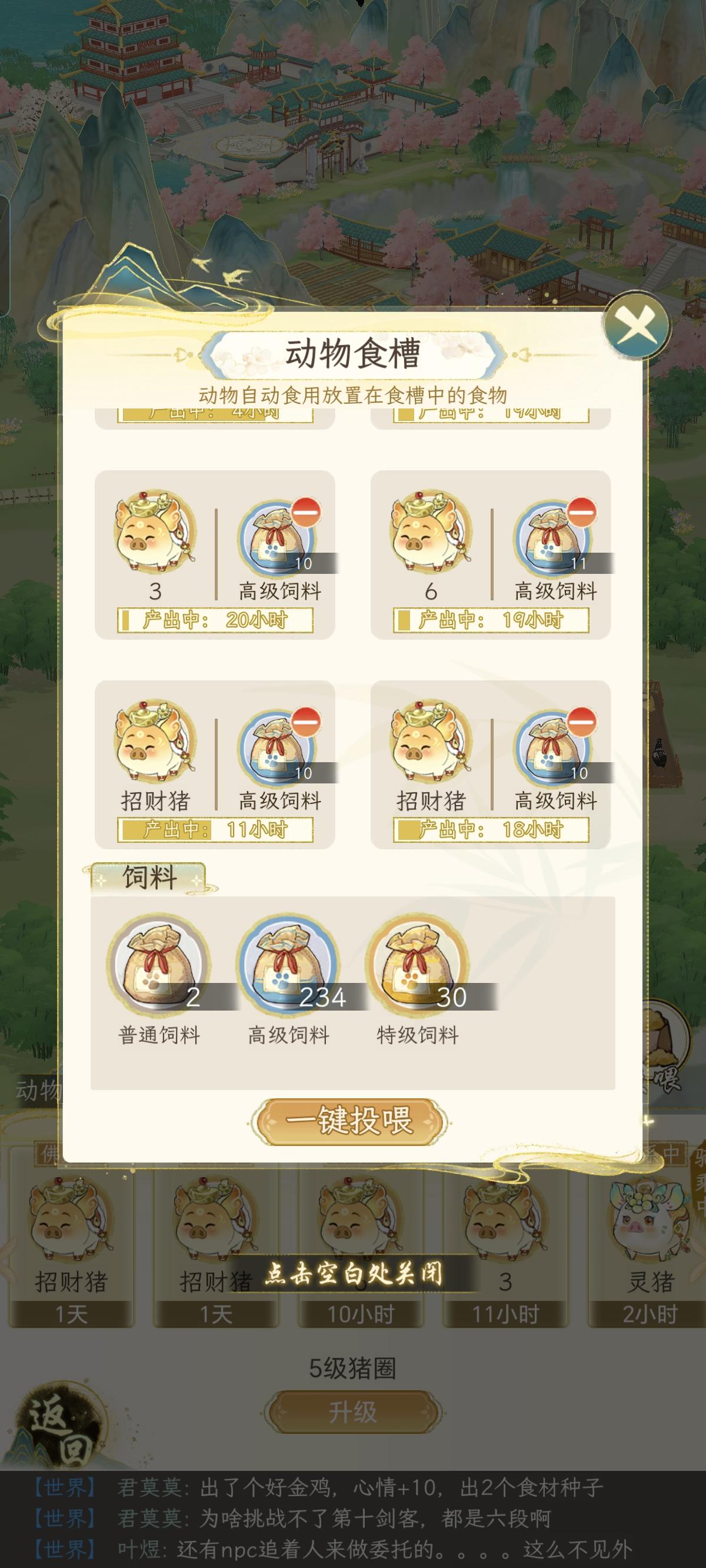Expand the 饲料 section header
The width and height of the screenshot is (706, 1568).
point(149,877)
